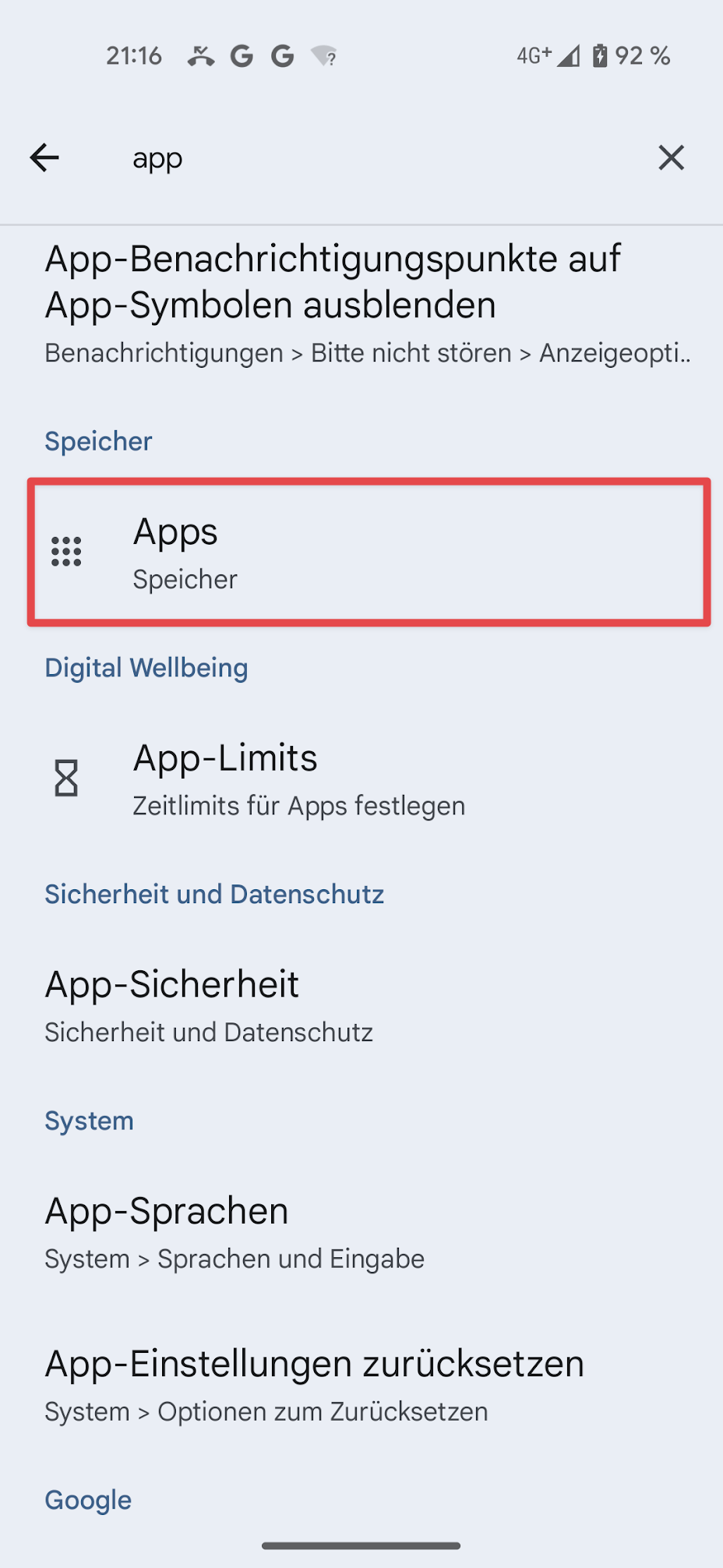Select App-Einstellungen zurücksetzen
The height and width of the screenshot is (1568, 723).
[x=366, y=1385]
